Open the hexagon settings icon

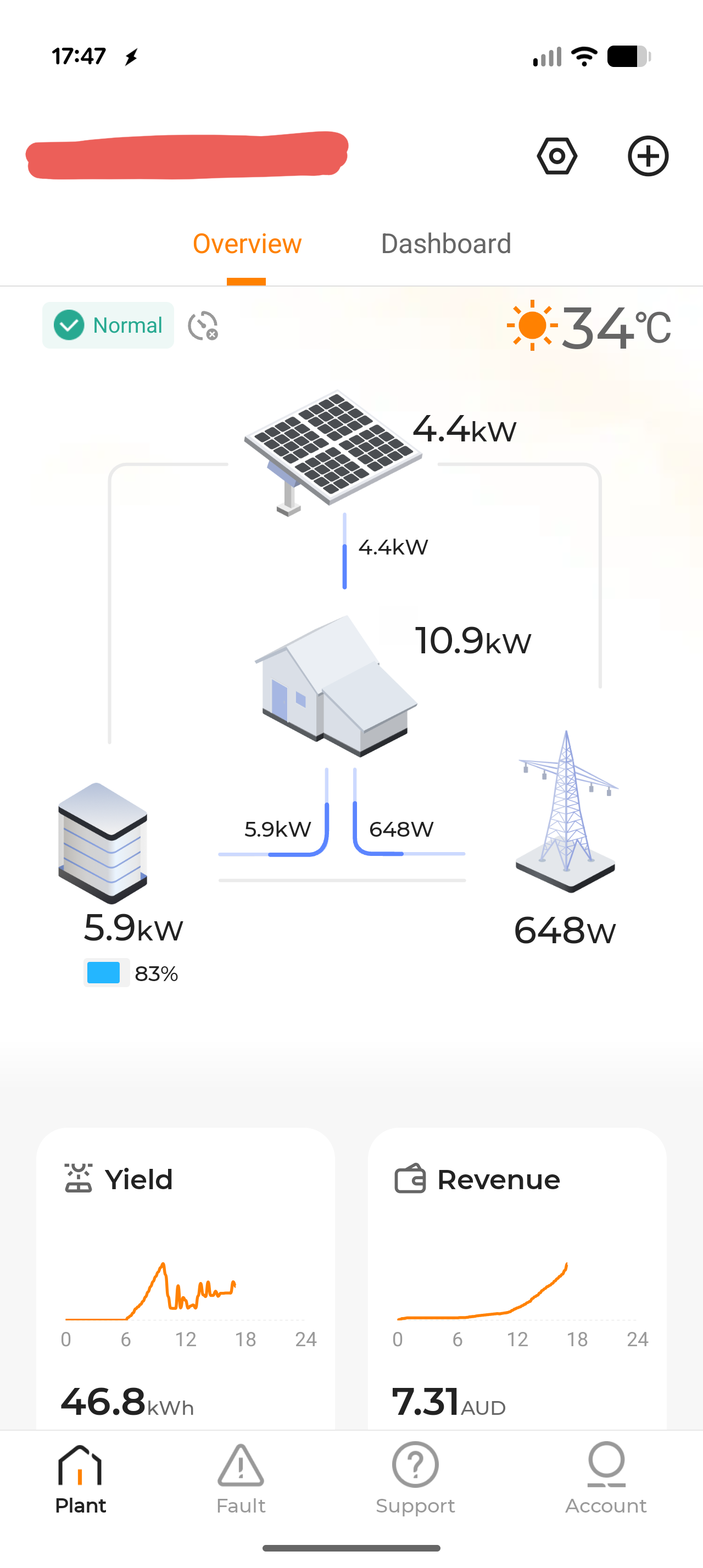(x=556, y=156)
